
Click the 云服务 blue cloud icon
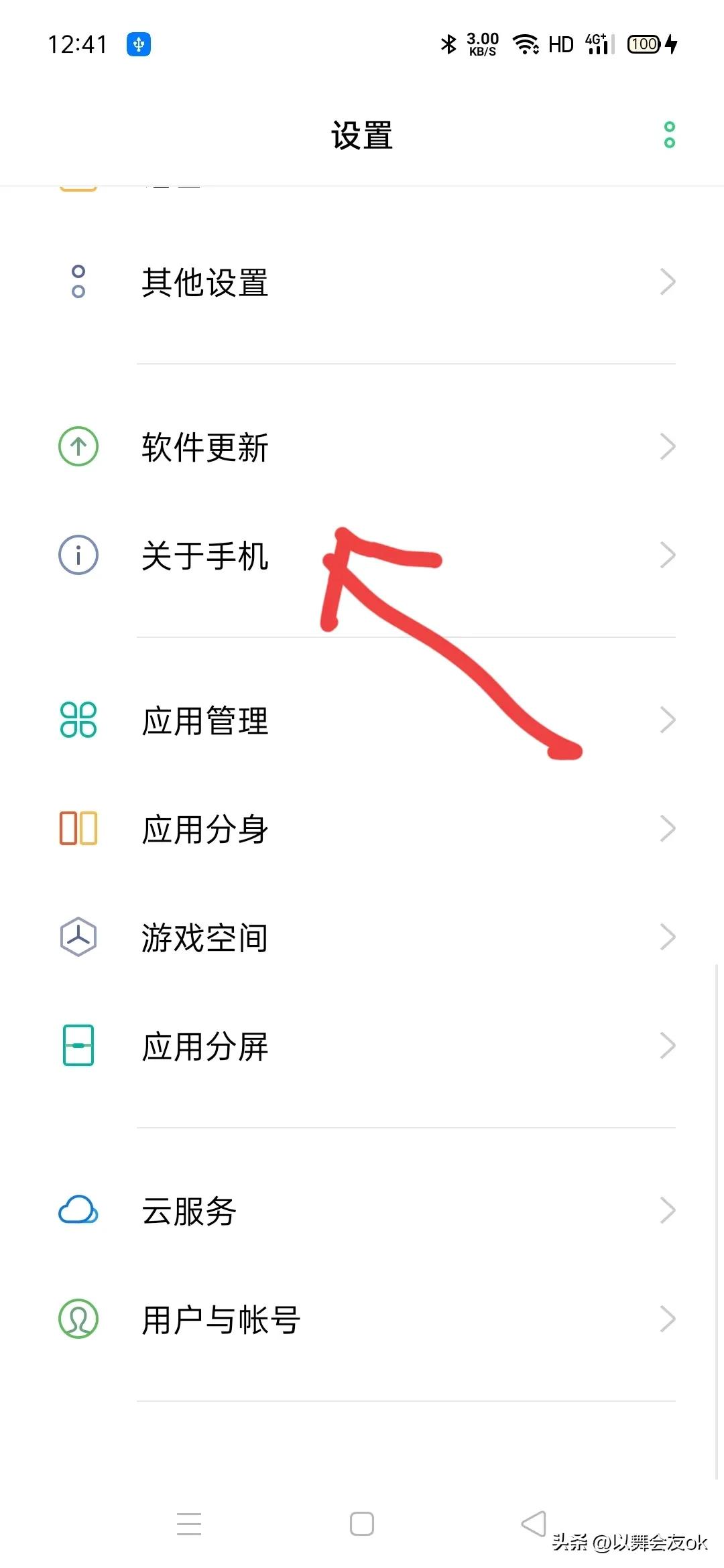(x=76, y=1210)
